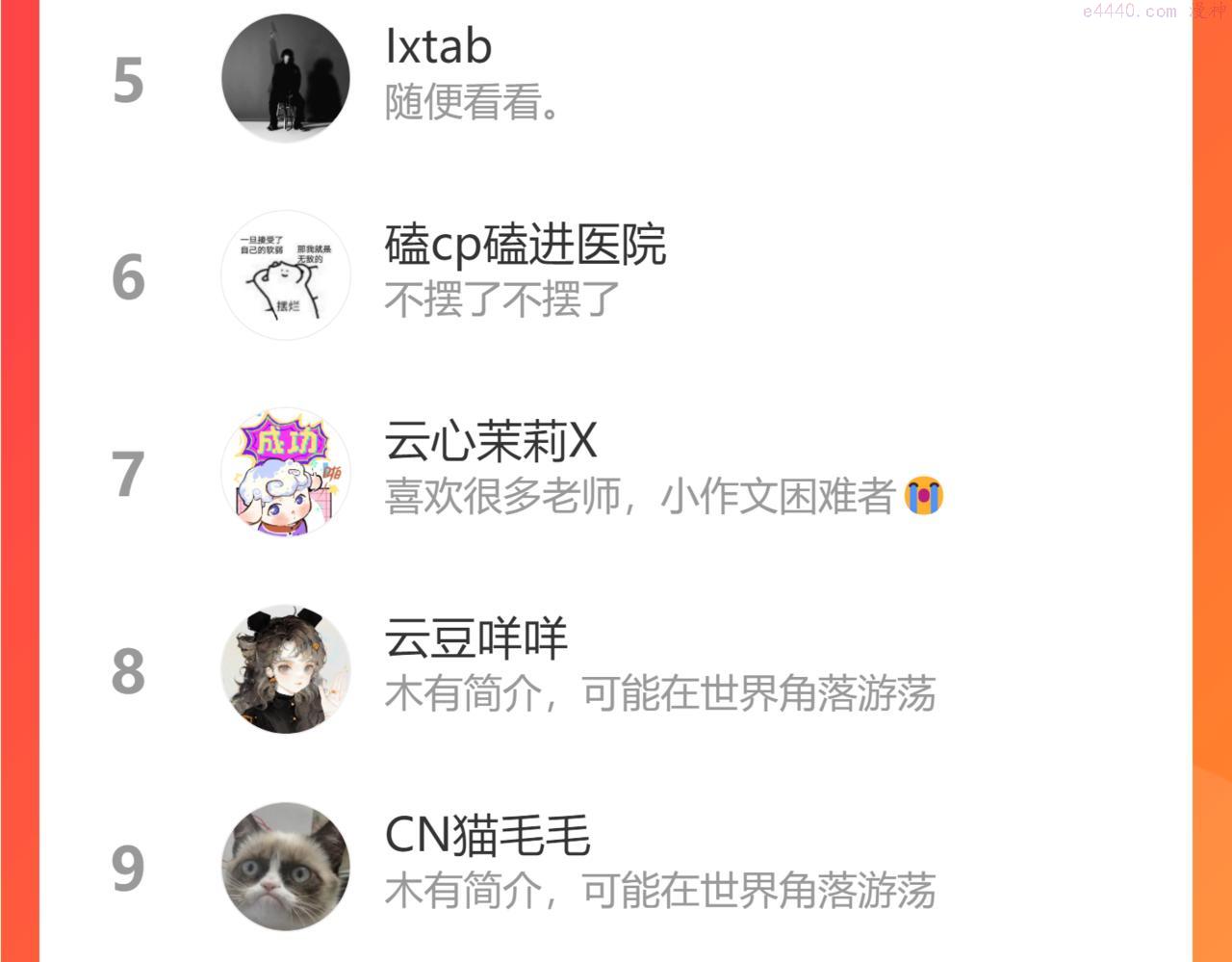The width and height of the screenshot is (1232, 962).
Task: Open 云心茉莉X's profile row
Action: 616,473
